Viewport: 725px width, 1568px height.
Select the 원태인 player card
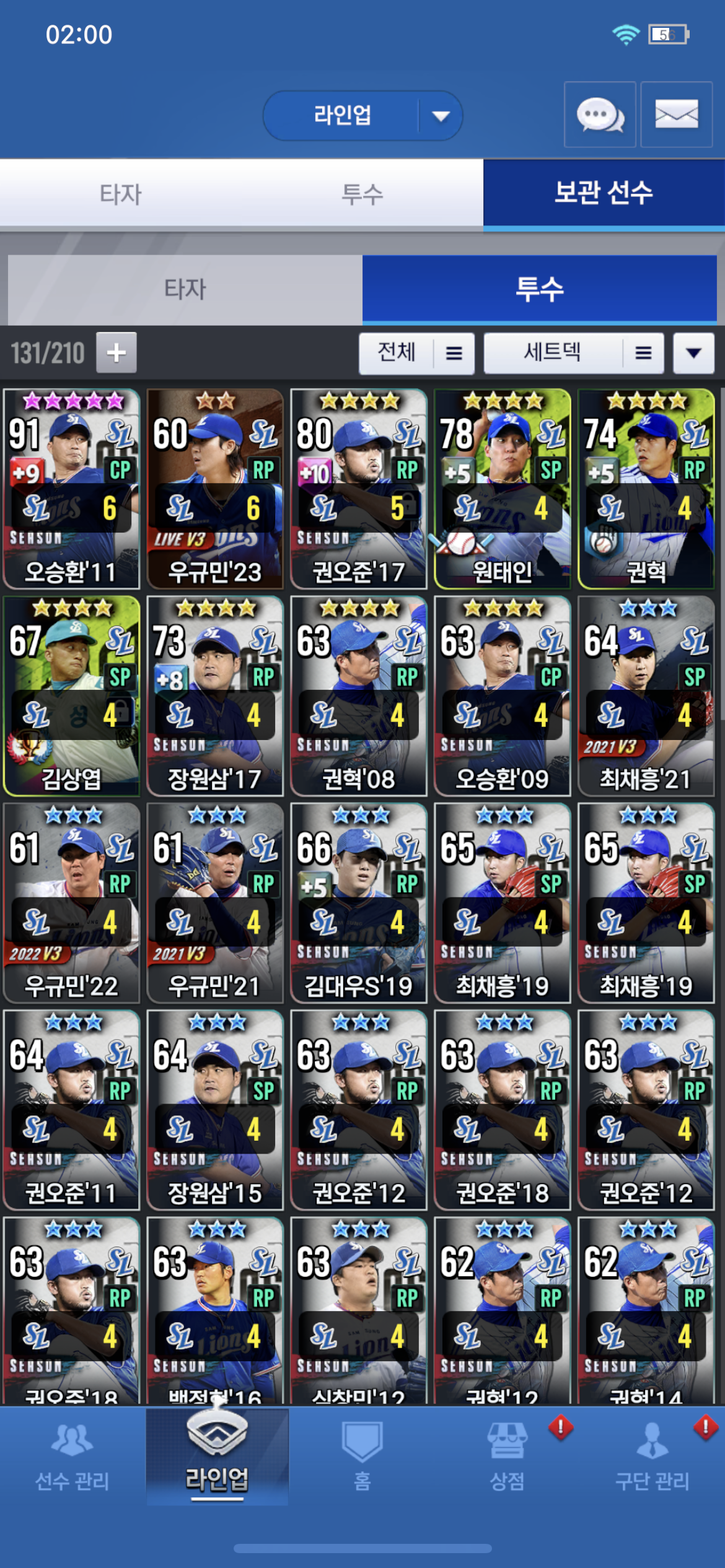tap(503, 489)
